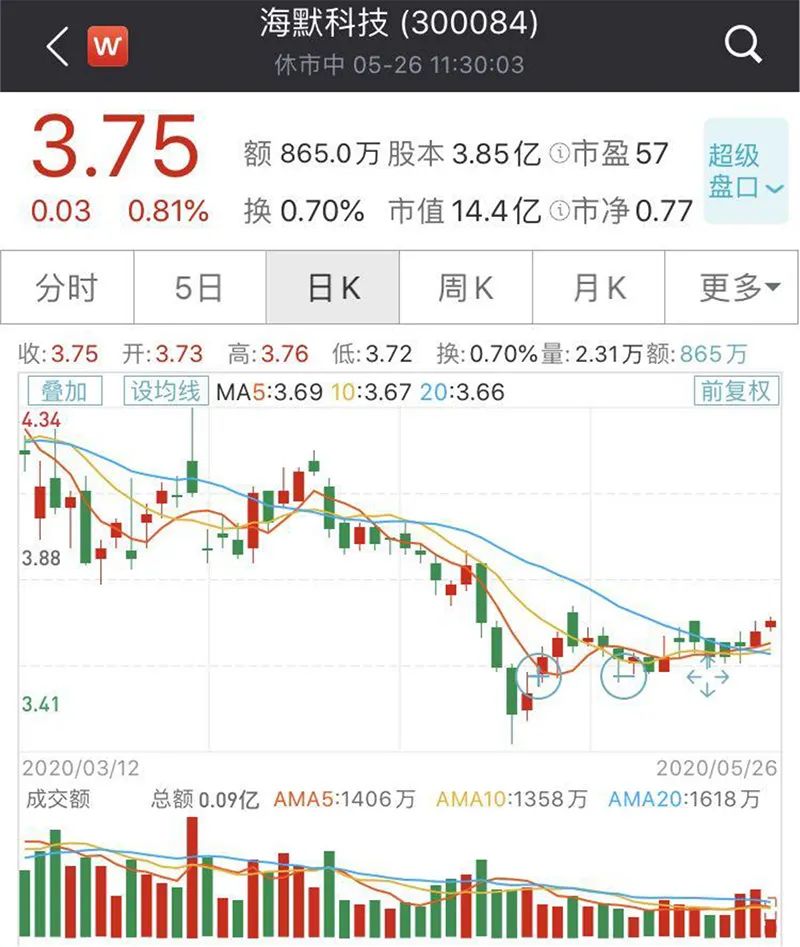Switch to the 5日 chart tab
The width and height of the screenshot is (800, 947).
click(199, 288)
